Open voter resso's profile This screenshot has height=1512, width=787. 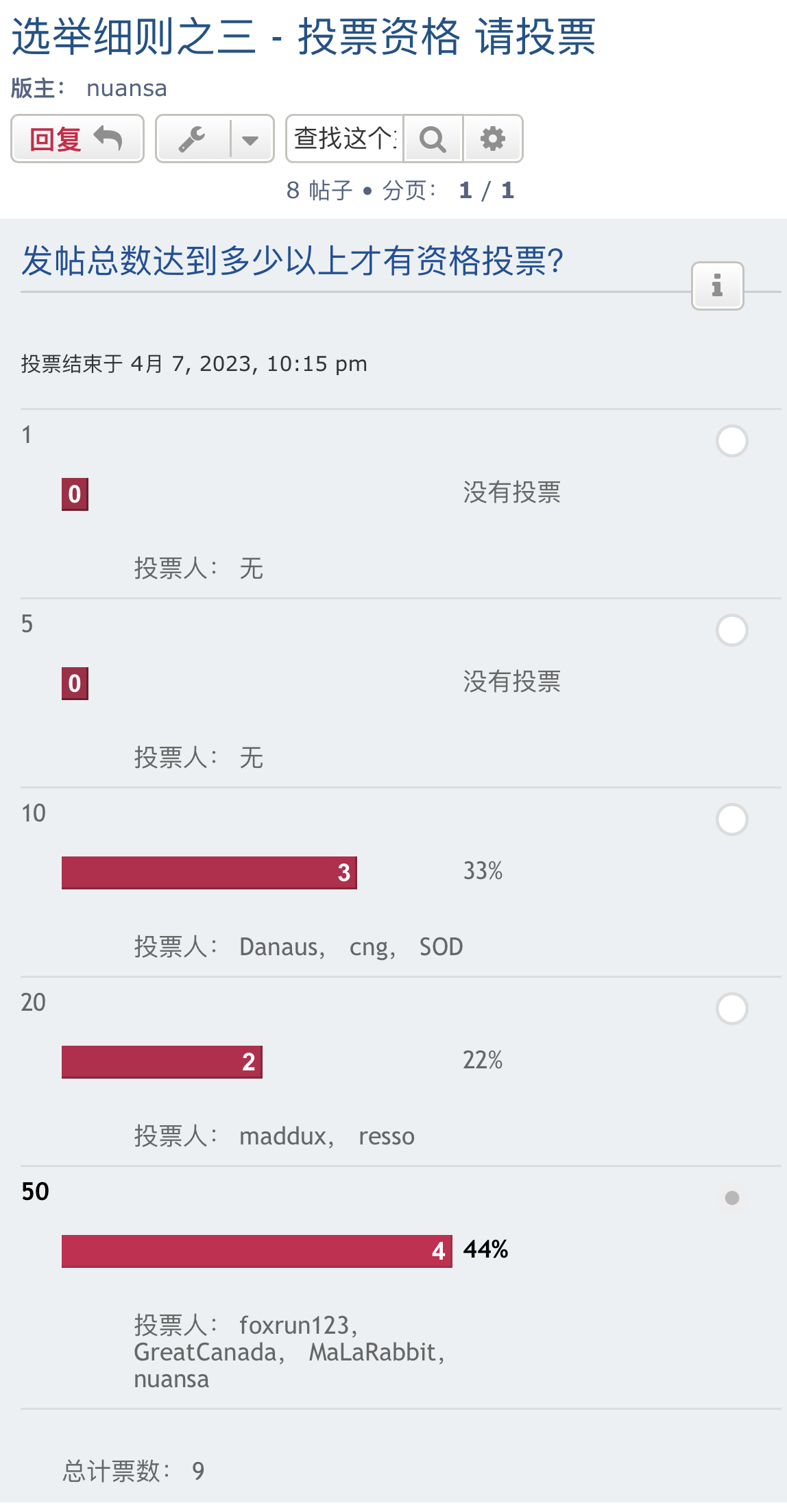point(387,1136)
